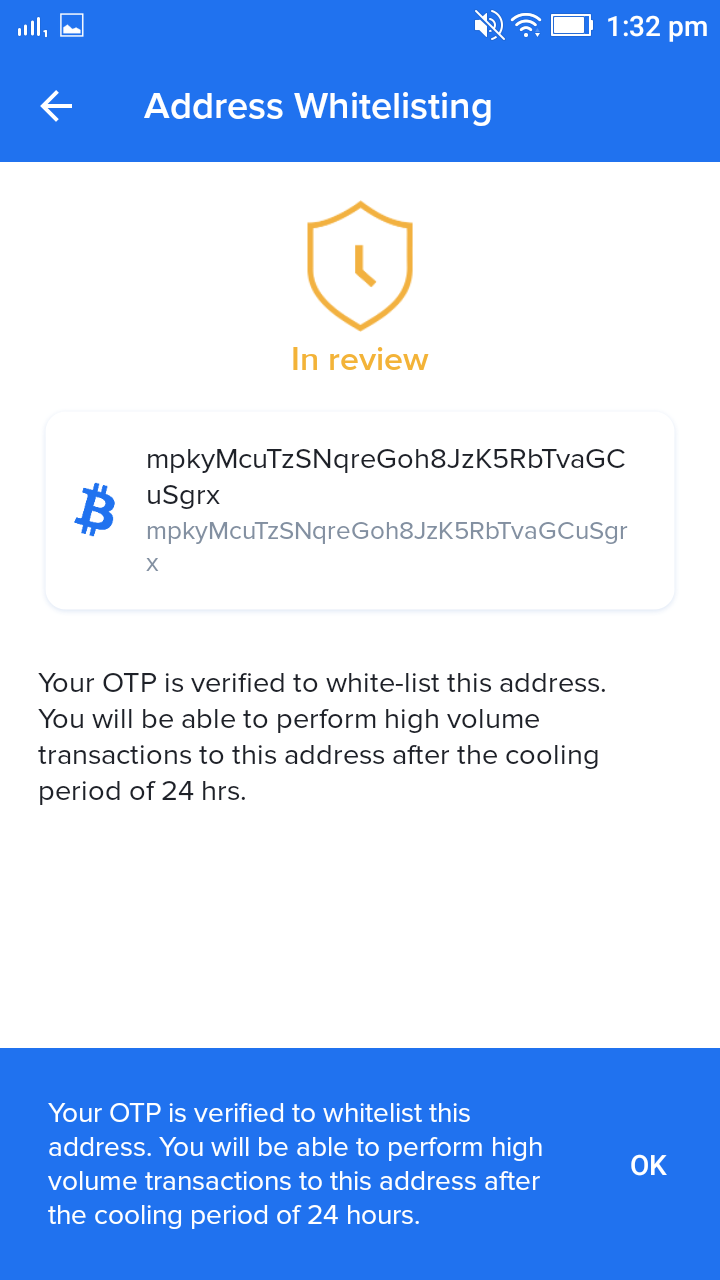Select the address mpkyMcuTzSNqreGoh8JzK5RbTvaGCuSgrx text
Screen dimensions: 720x1280
386,475
